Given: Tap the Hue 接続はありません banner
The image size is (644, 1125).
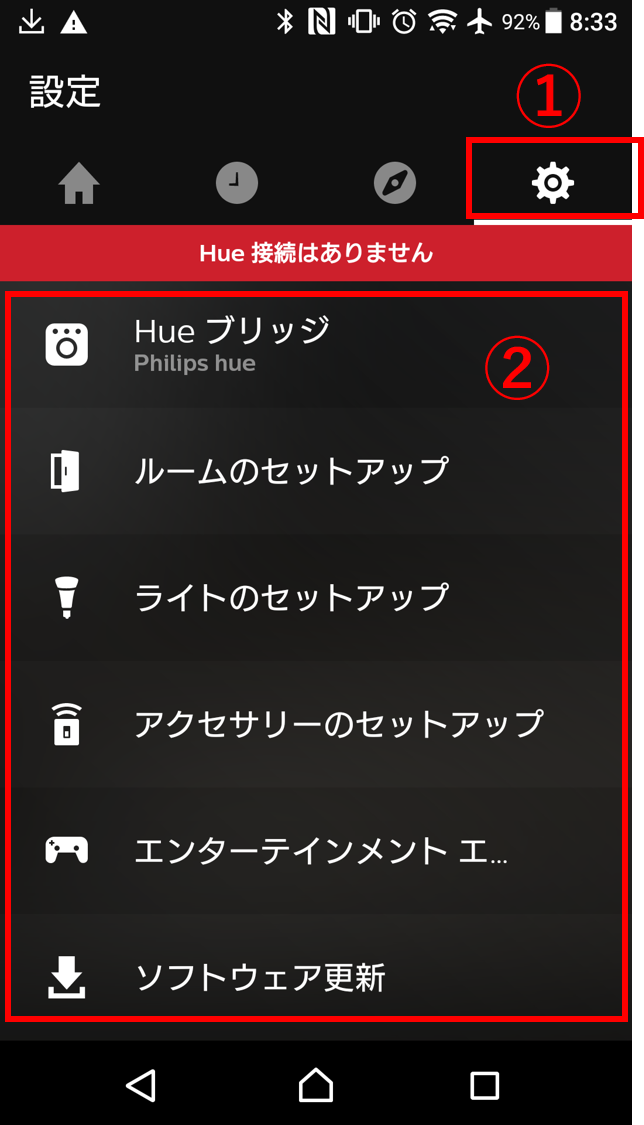Looking at the screenshot, I should click(316, 253).
